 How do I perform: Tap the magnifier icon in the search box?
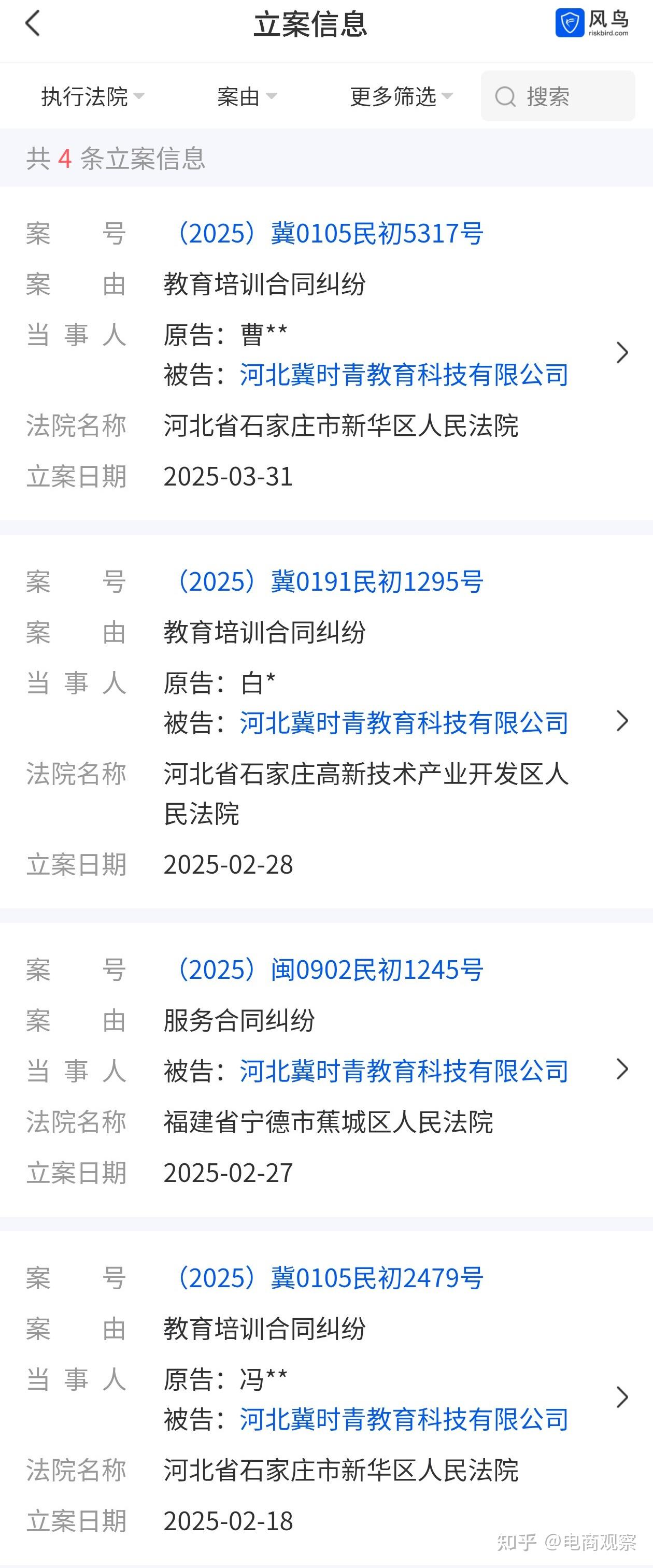505,95
